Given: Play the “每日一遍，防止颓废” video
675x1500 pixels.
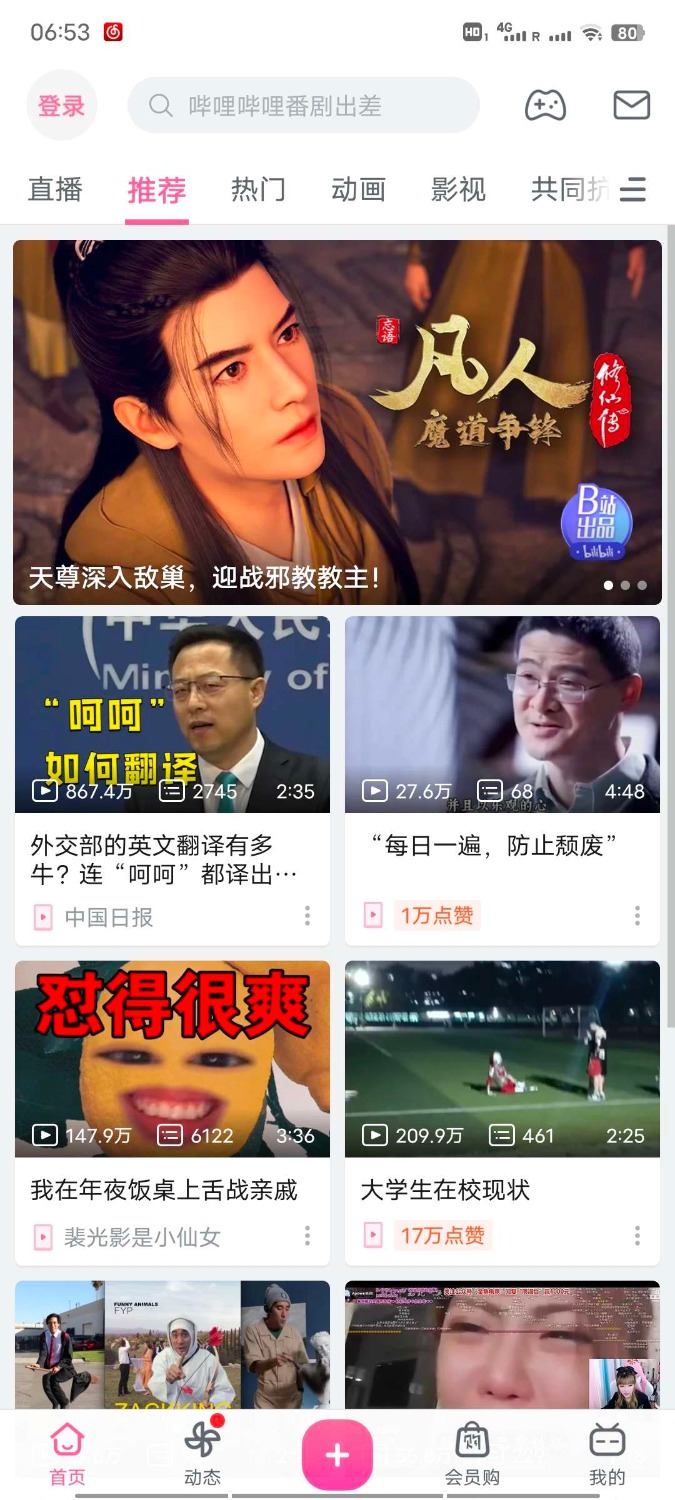Looking at the screenshot, I should tap(502, 715).
